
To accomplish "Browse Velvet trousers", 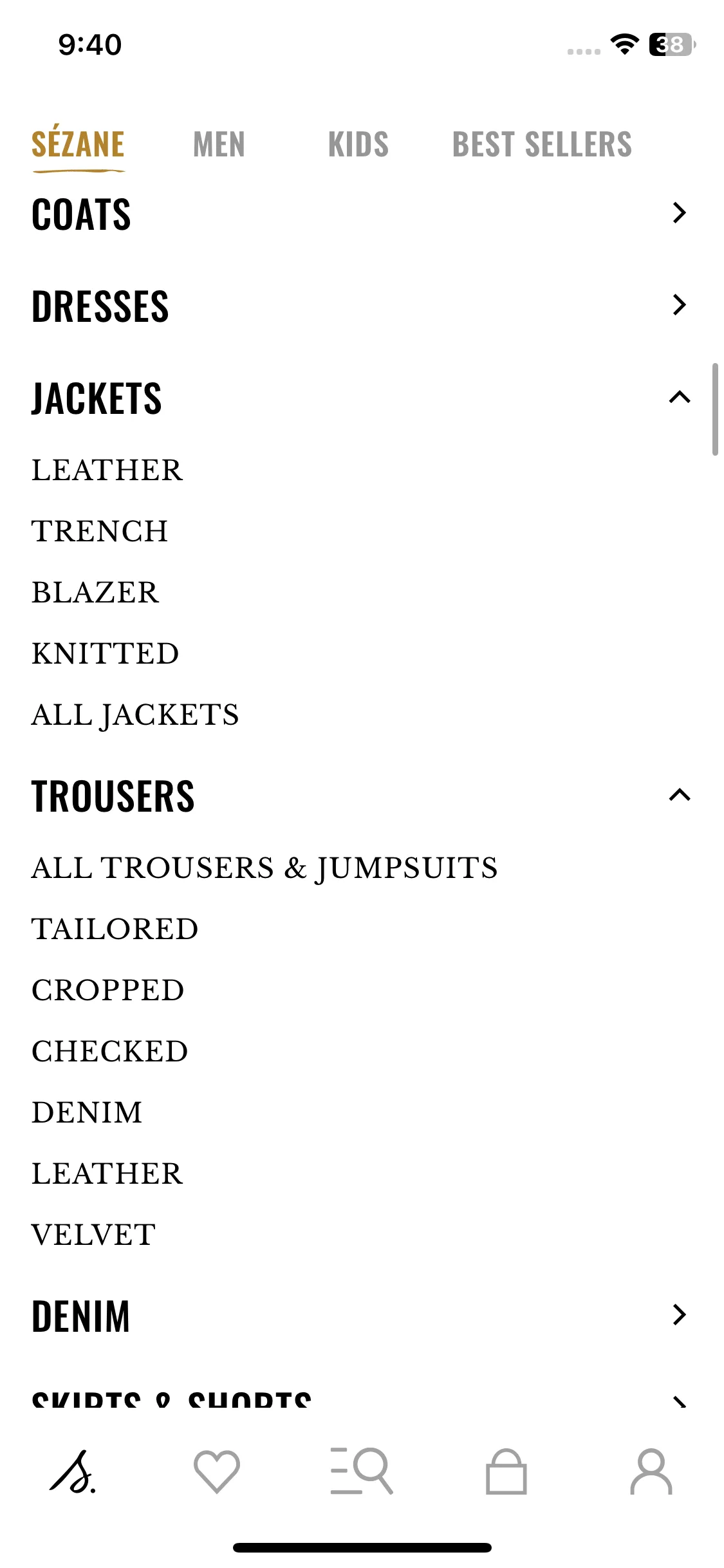I will tap(93, 1235).
